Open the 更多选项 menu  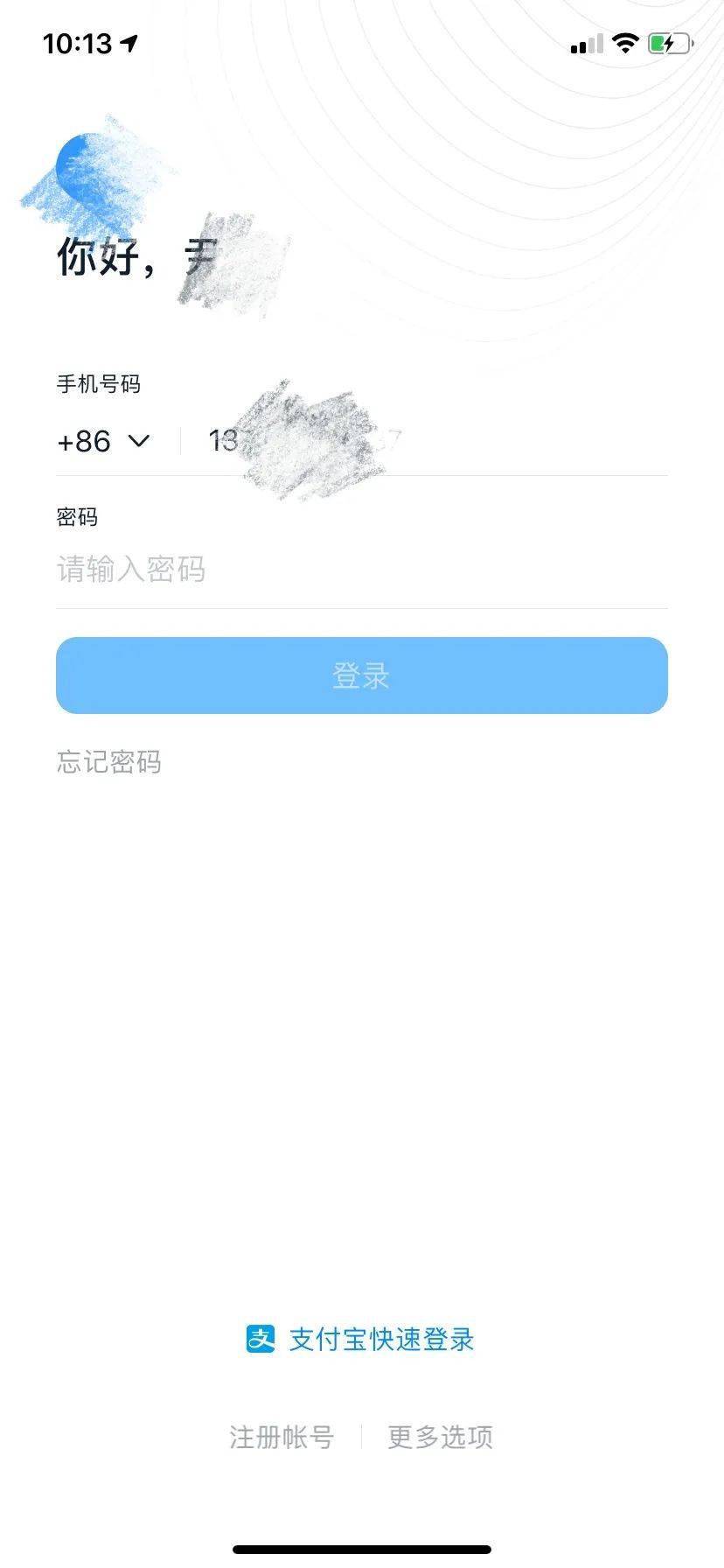[440, 1436]
